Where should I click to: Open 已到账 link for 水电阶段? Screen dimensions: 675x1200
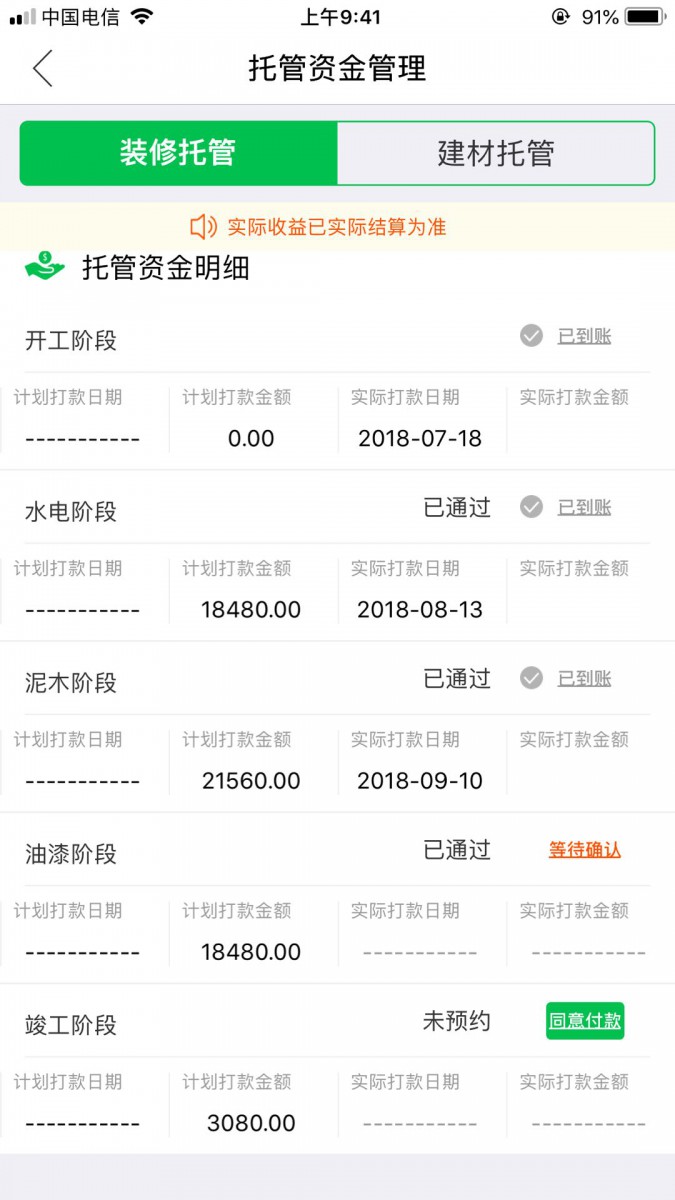[x=584, y=508]
